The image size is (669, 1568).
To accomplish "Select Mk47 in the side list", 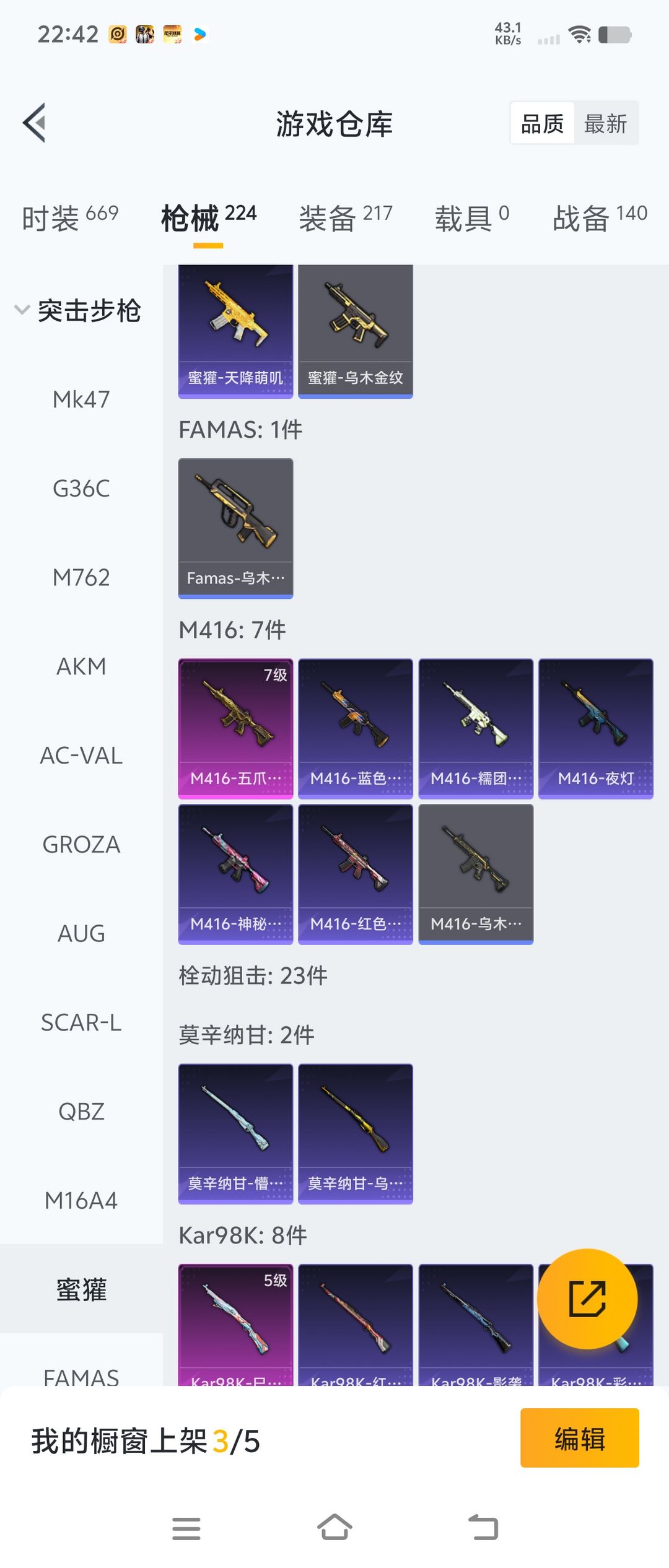I will tap(81, 399).
